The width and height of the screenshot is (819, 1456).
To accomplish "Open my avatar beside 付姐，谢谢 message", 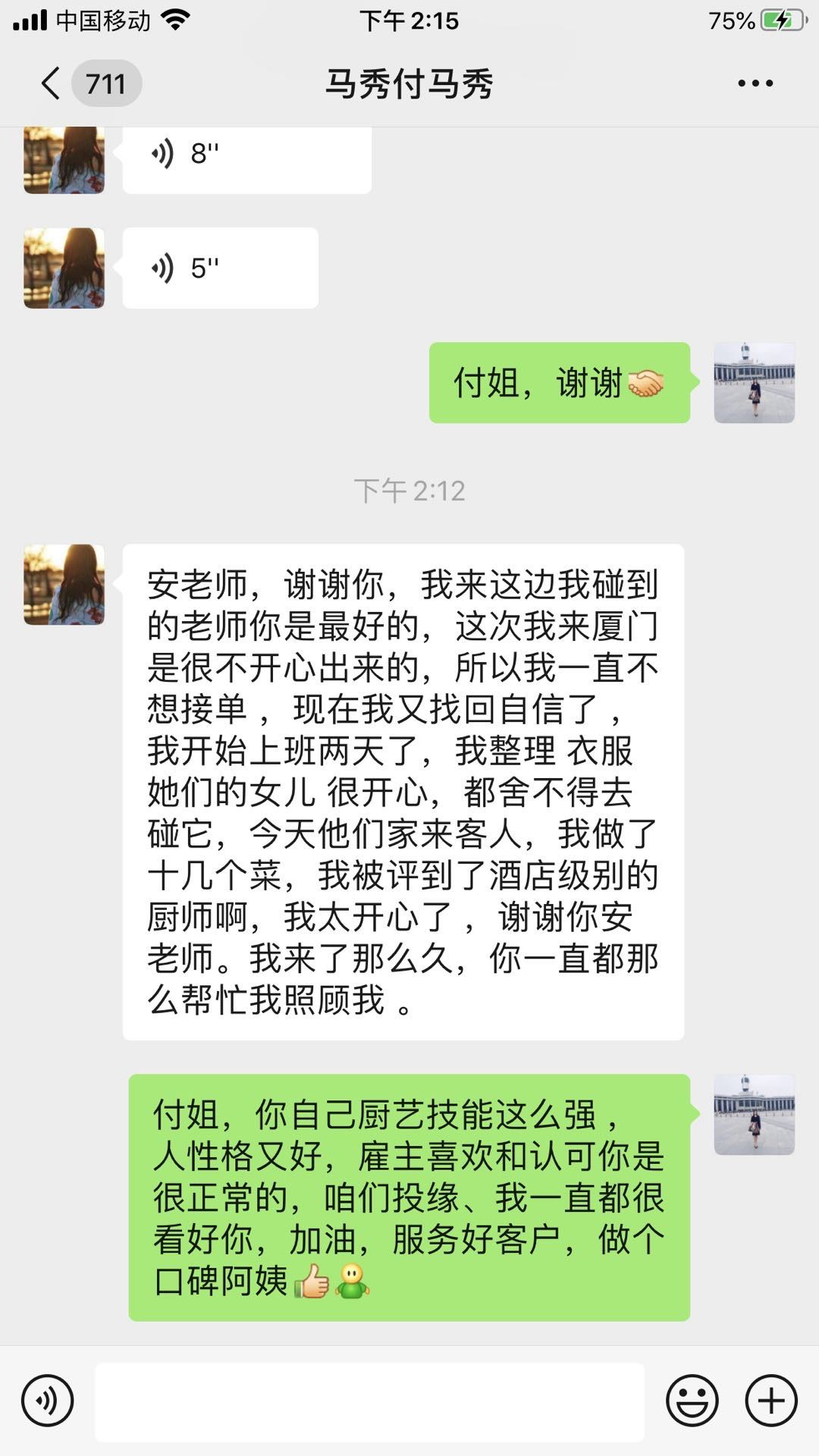I will (x=754, y=383).
